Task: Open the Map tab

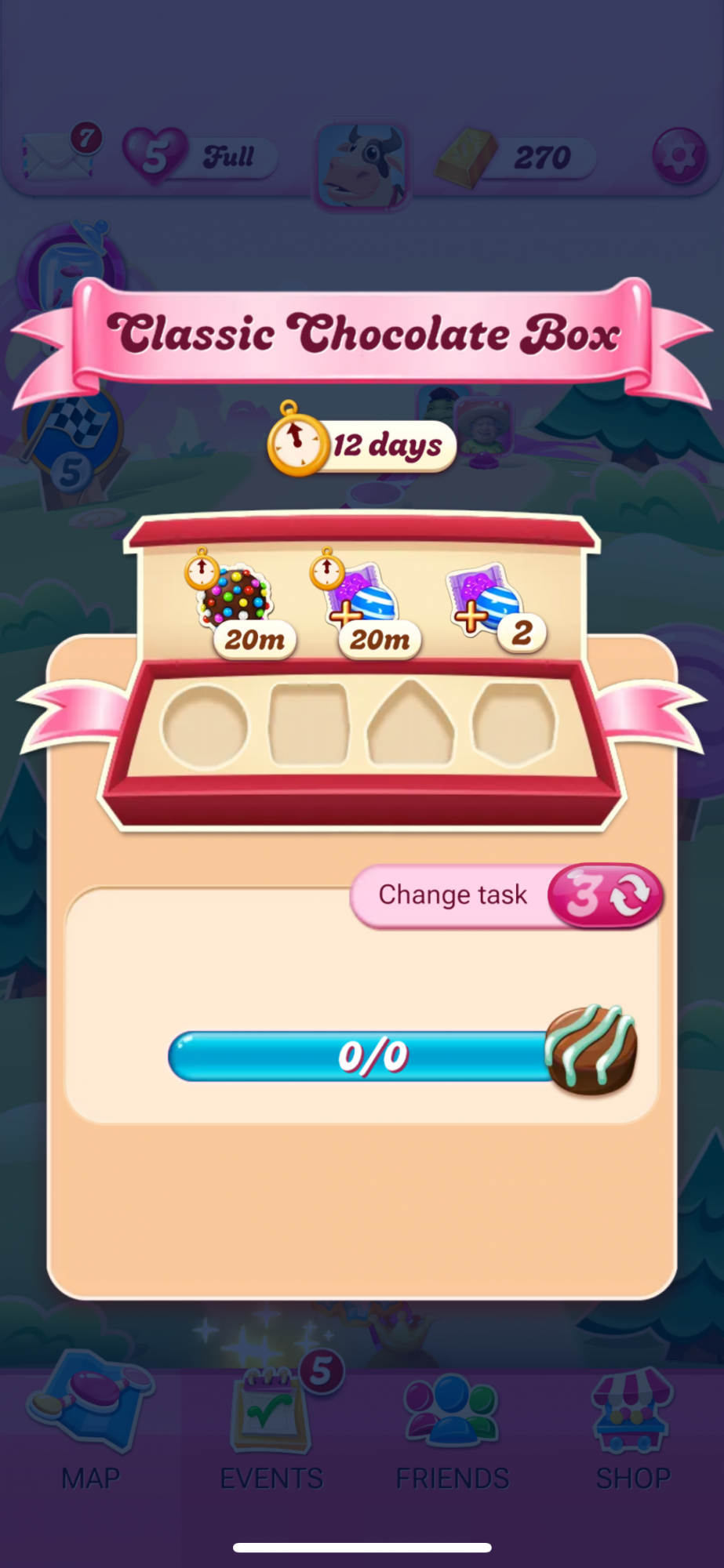Action: coord(90,1423)
